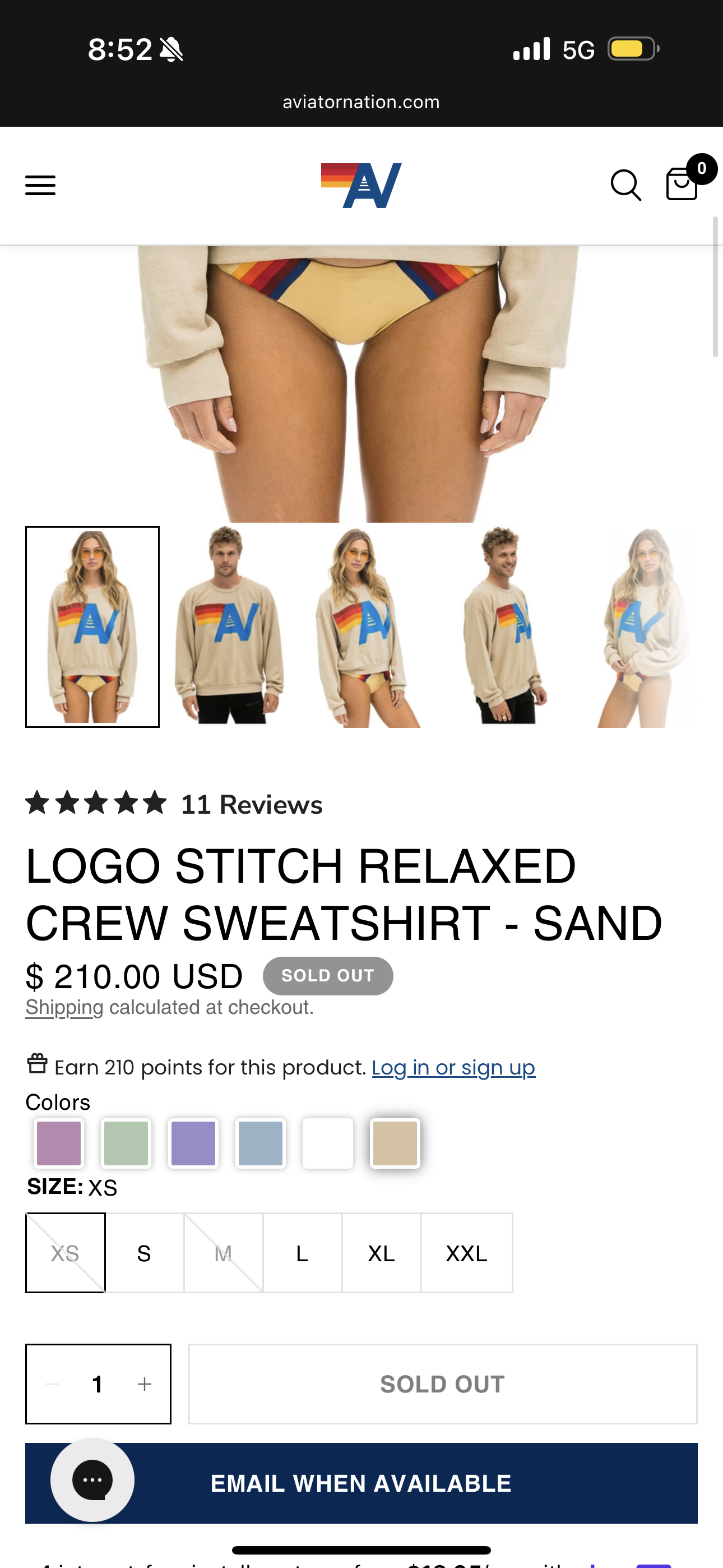Open the shopping cart
This screenshot has width=723, height=1568.
click(682, 184)
